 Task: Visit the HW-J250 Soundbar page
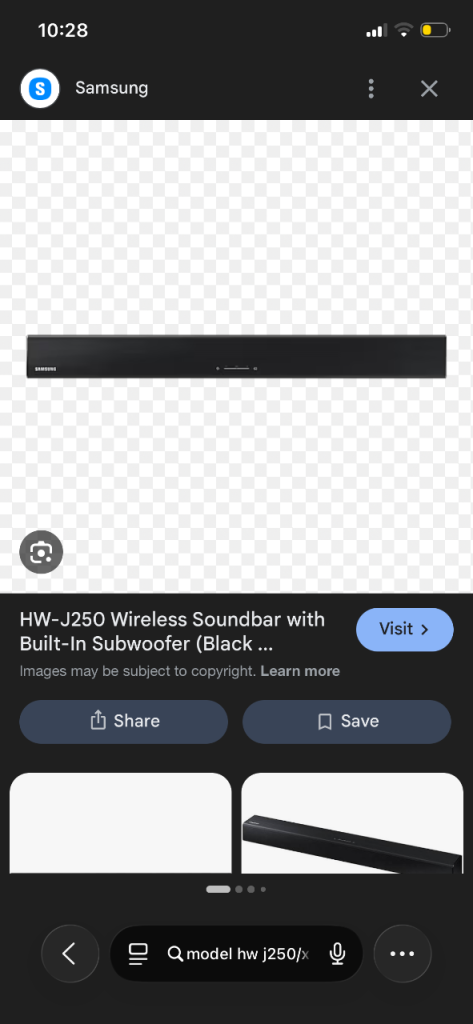(404, 630)
